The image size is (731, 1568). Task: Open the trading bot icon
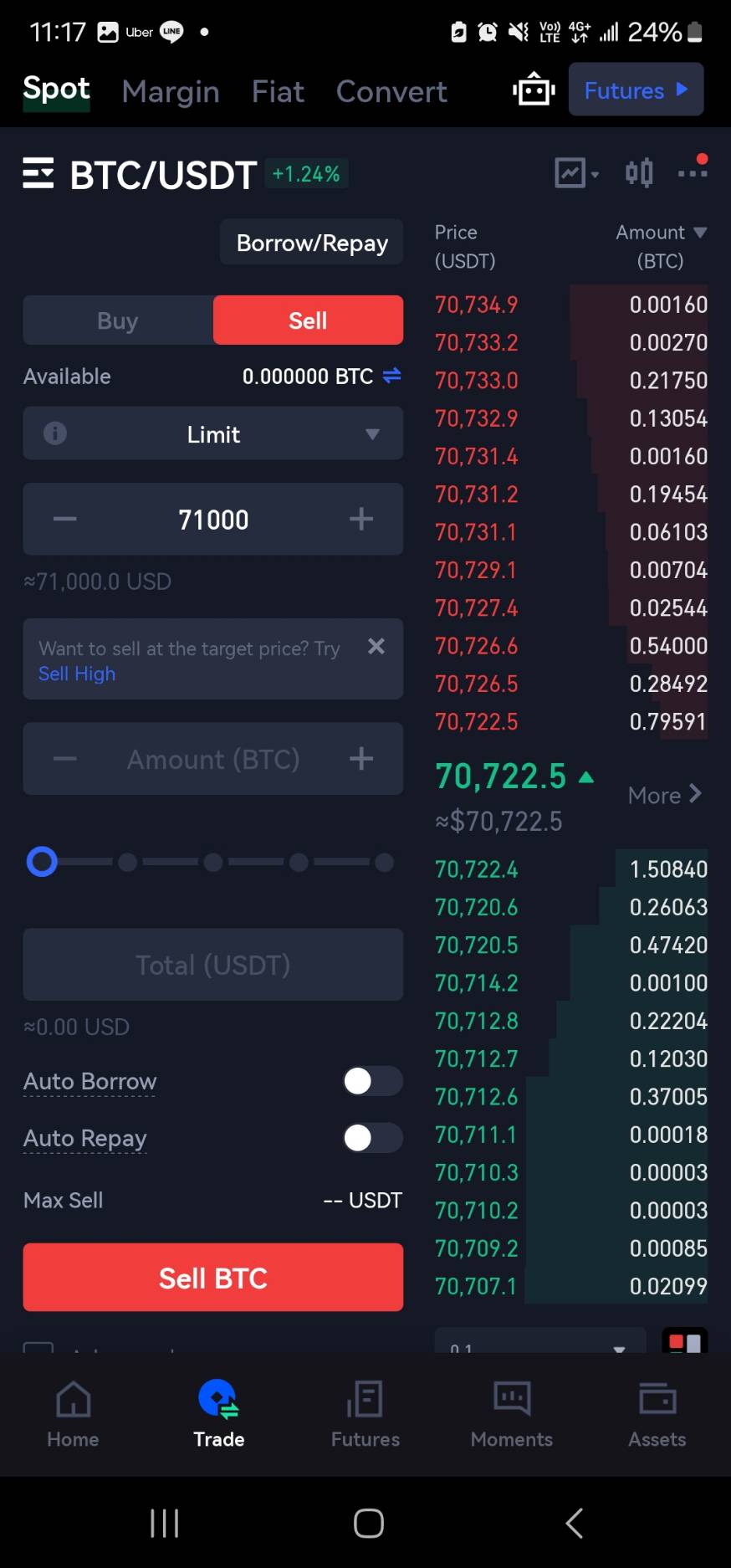[x=534, y=90]
